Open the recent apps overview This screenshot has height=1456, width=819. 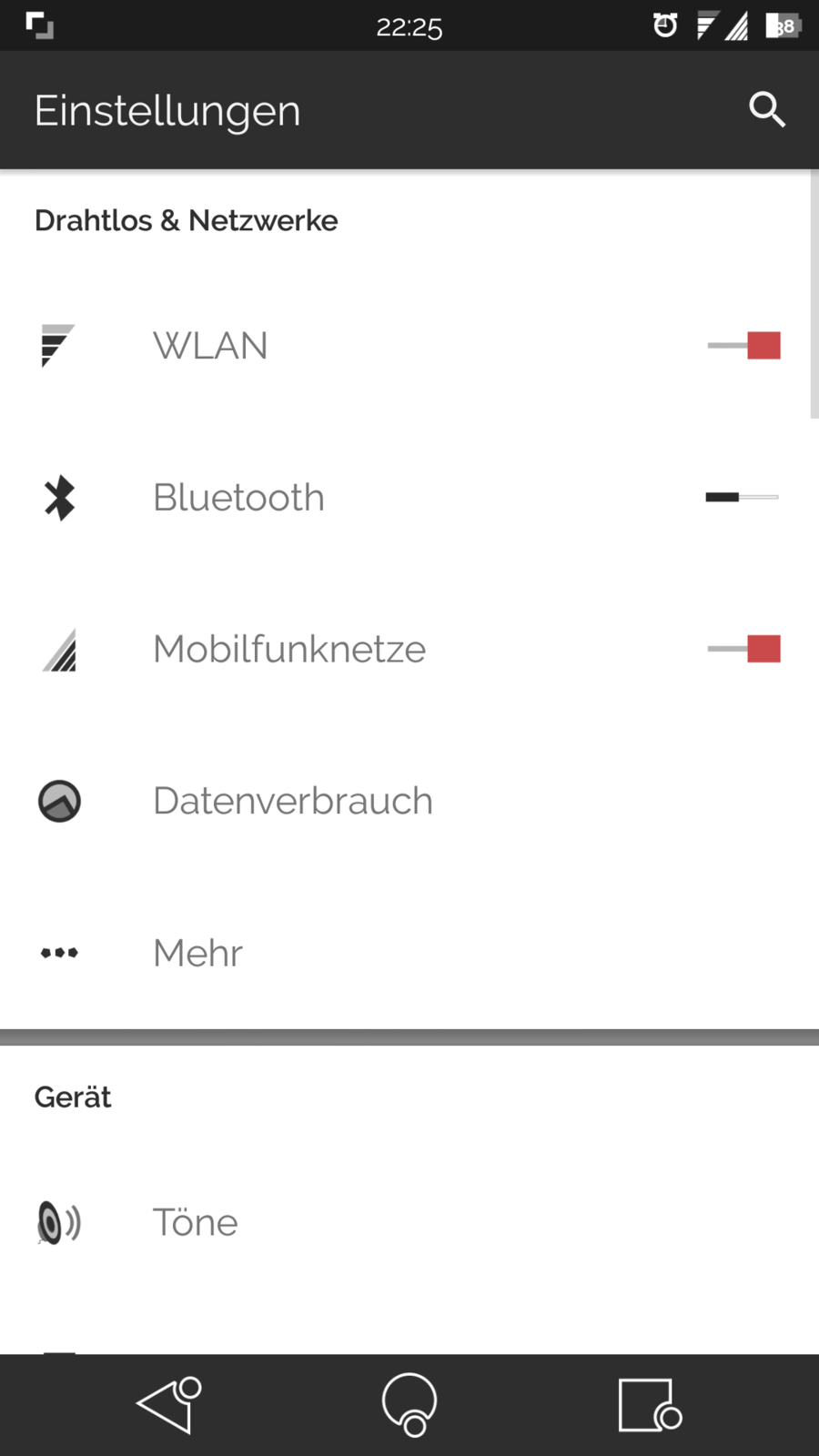click(x=649, y=1405)
